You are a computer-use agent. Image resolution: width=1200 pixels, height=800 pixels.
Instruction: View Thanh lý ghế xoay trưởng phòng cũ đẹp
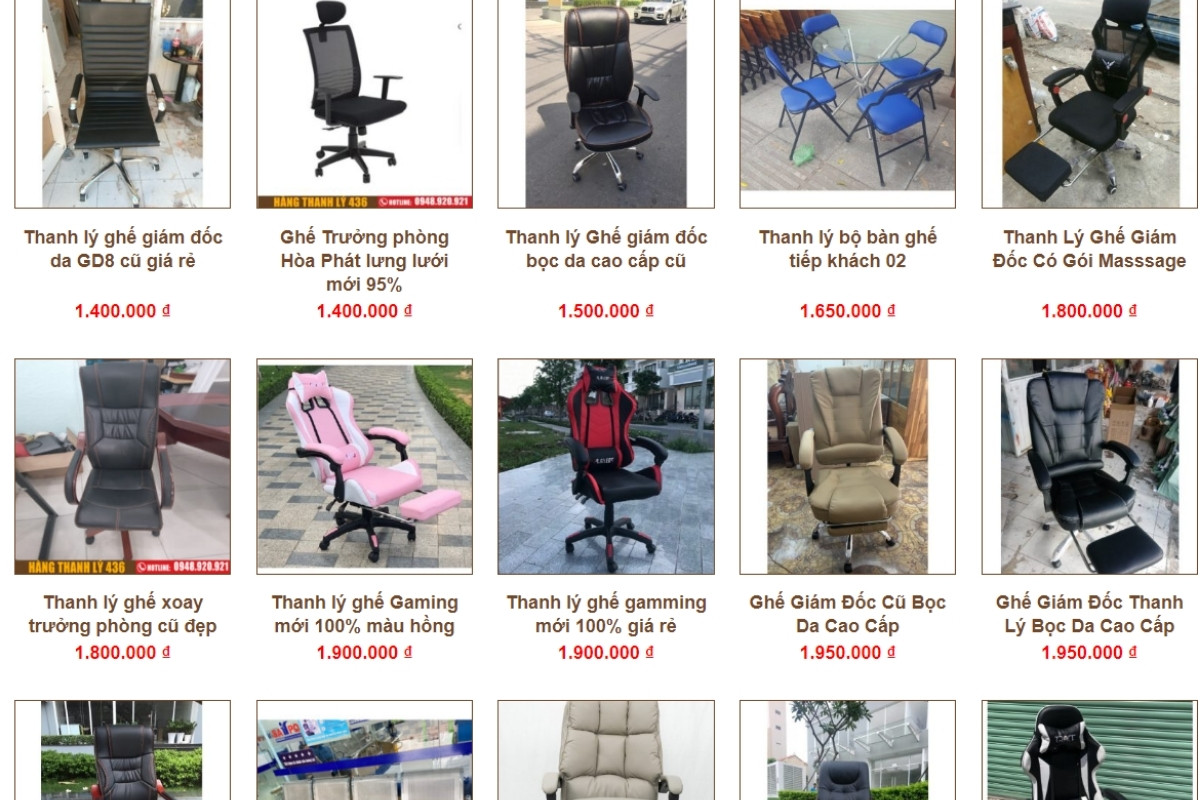point(123,614)
